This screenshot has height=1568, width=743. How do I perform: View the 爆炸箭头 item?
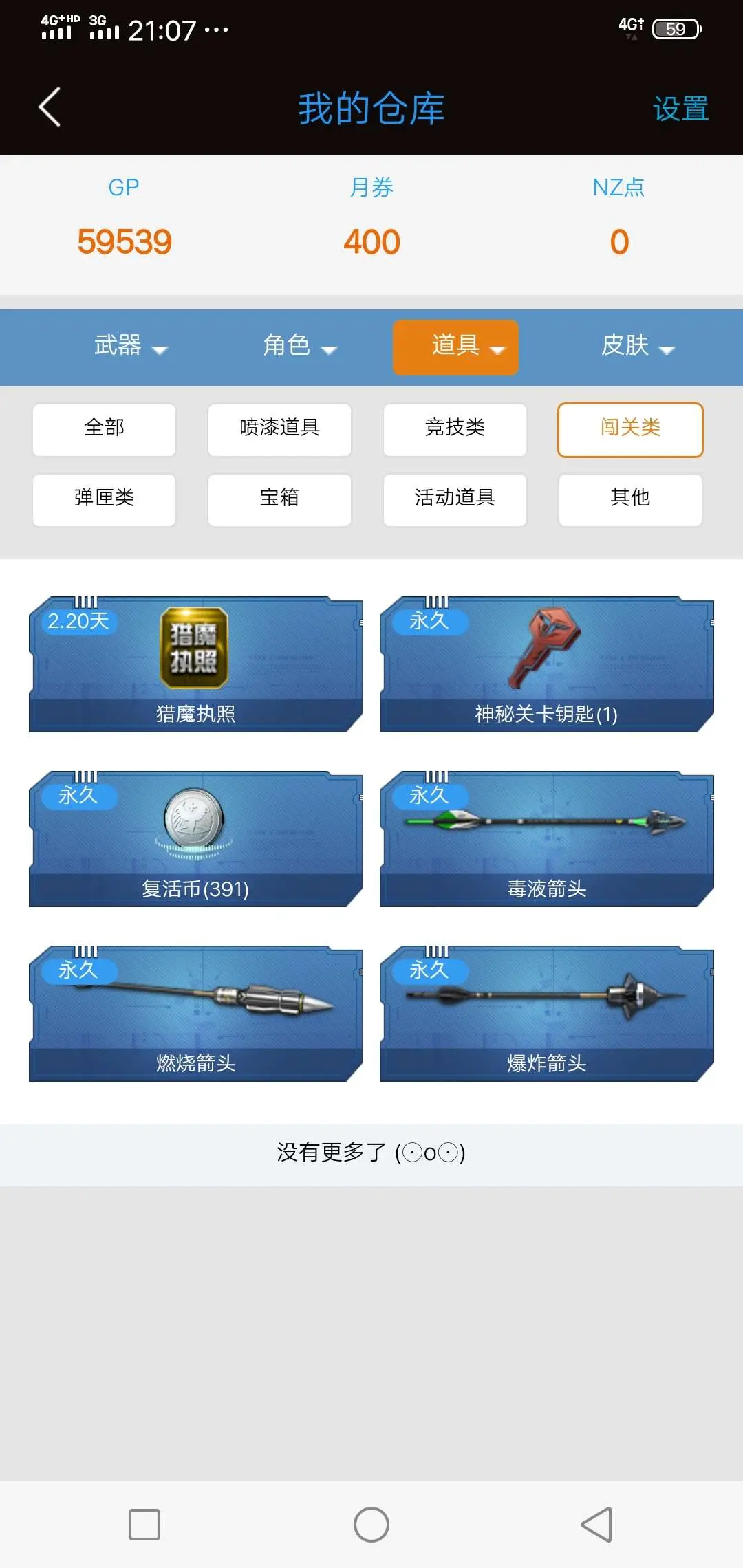[546, 1014]
